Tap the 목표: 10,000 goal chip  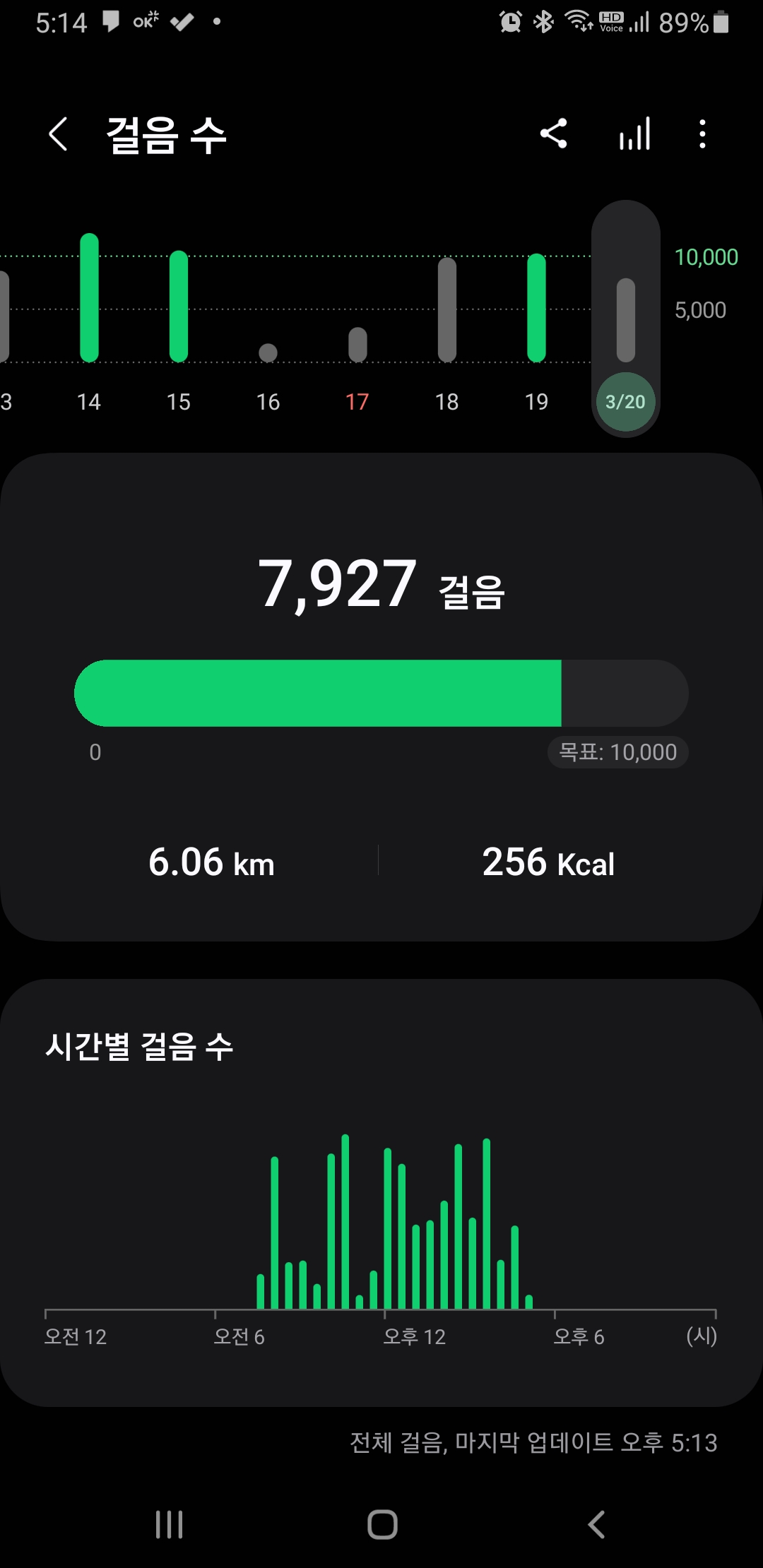click(617, 752)
